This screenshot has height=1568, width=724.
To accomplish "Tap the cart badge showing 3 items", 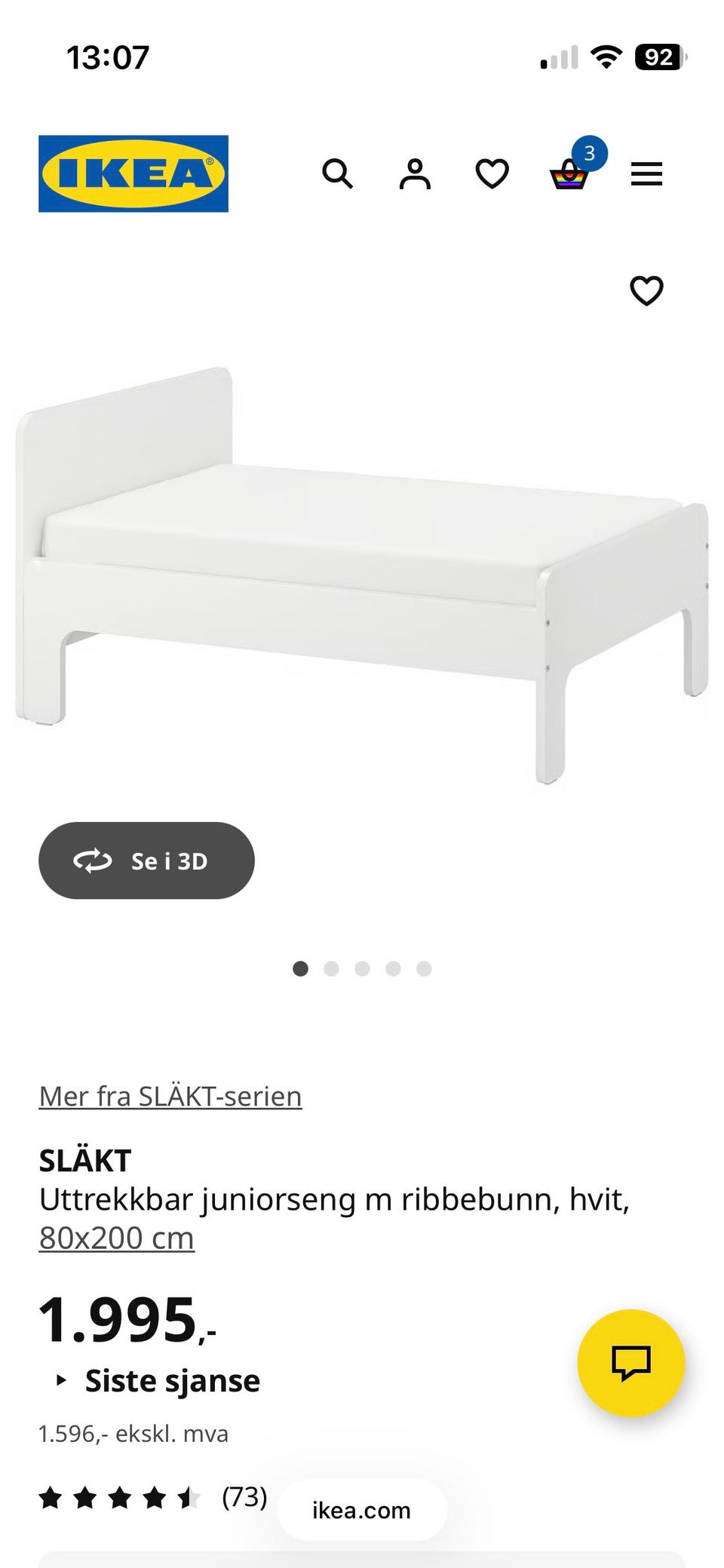I will (x=591, y=153).
